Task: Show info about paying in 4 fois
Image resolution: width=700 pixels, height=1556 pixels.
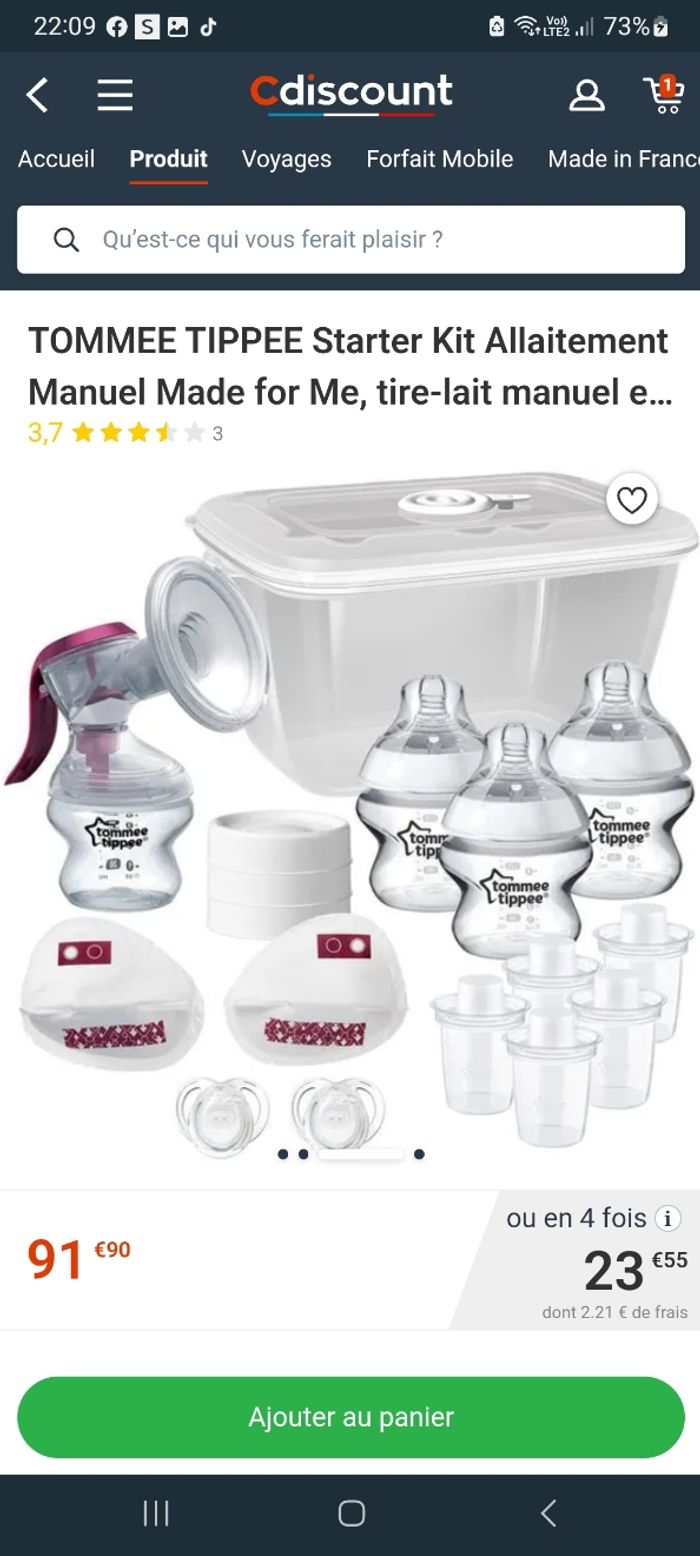Action: click(x=667, y=1218)
